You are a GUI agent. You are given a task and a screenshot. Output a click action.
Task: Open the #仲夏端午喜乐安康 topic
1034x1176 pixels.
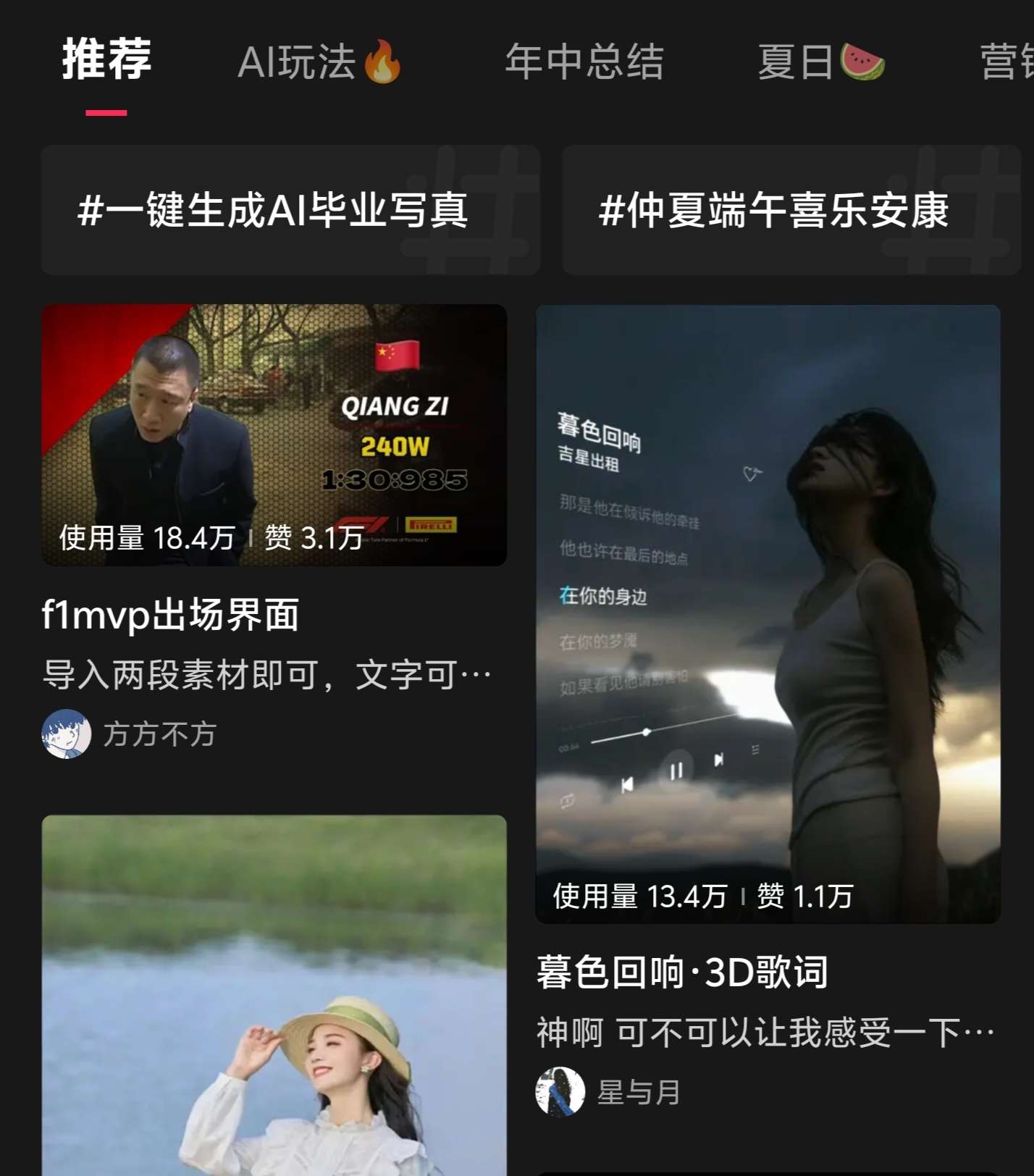point(791,210)
